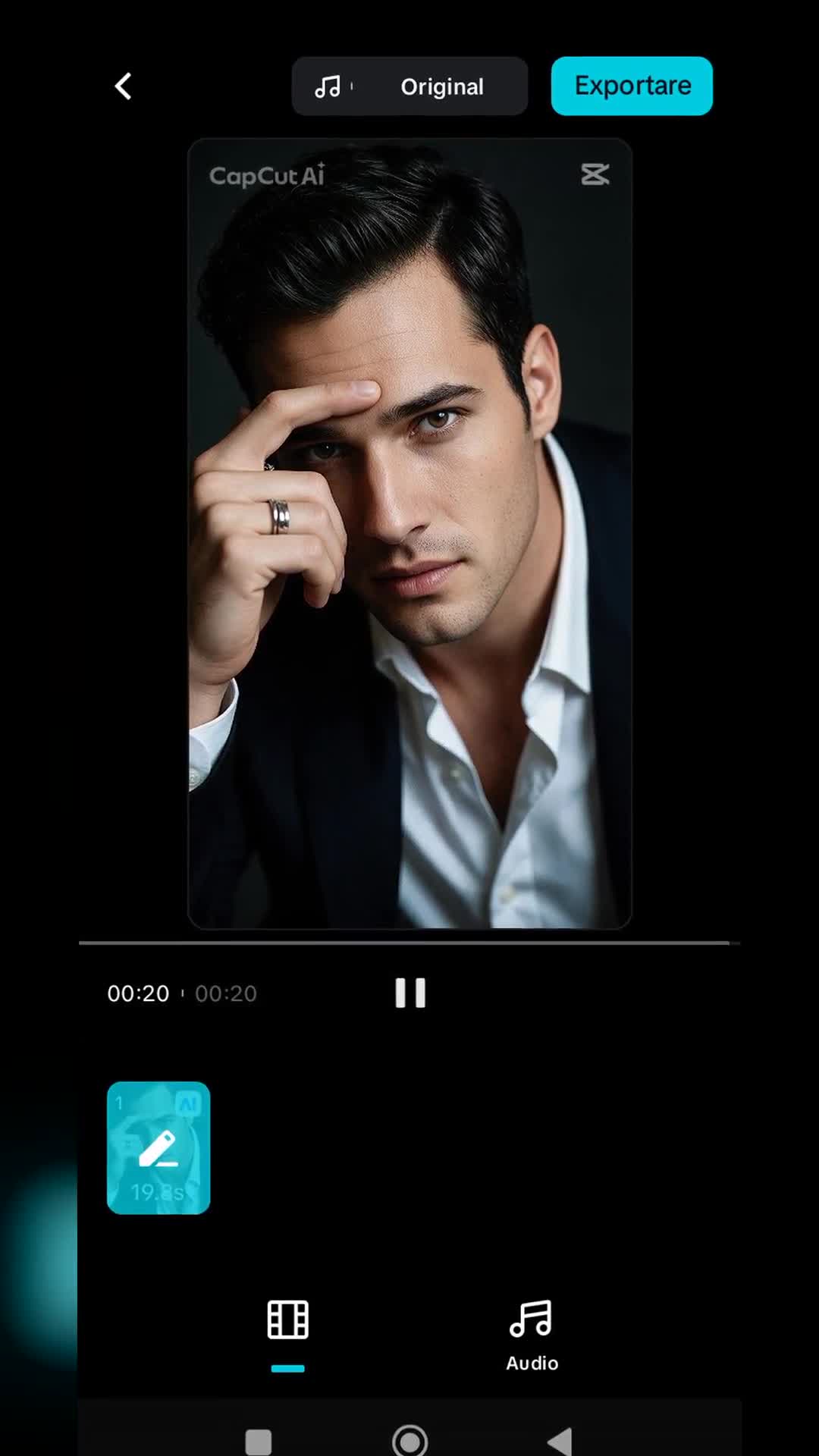Pause the video playback
This screenshot has height=1456, width=819.
[x=410, y=993]
